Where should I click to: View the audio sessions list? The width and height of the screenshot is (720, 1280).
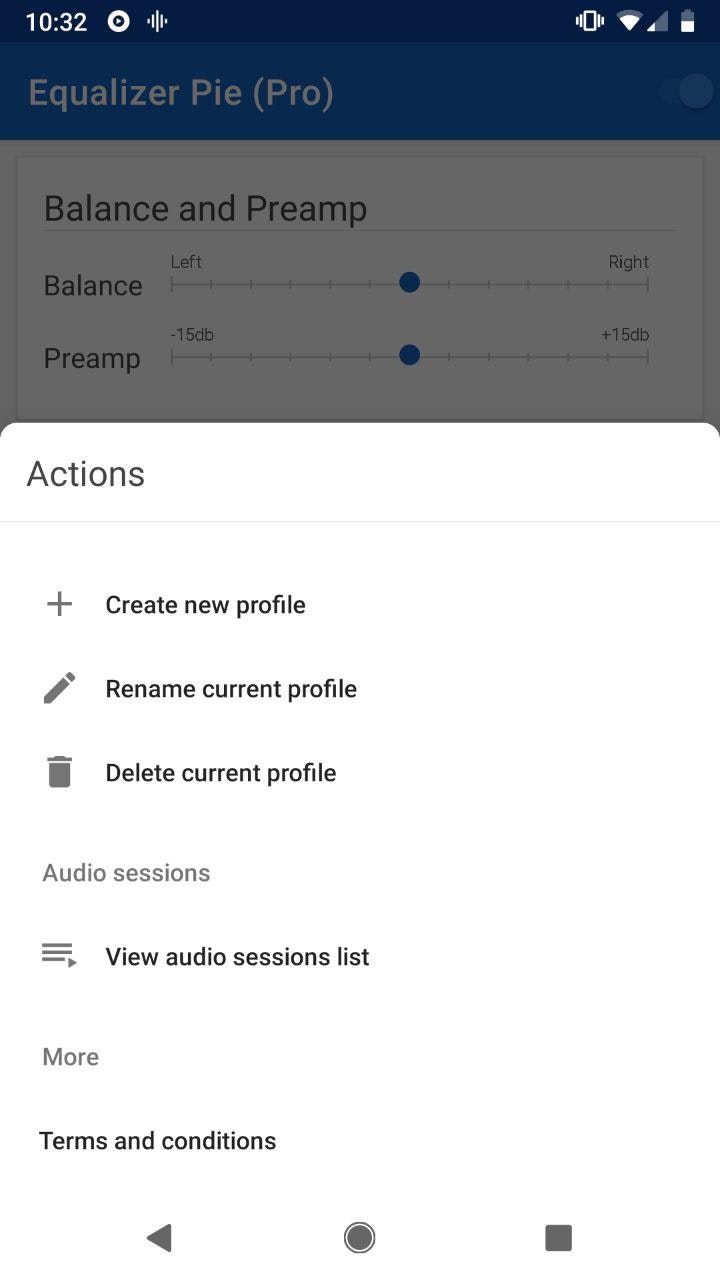click(x=237, y=957)
